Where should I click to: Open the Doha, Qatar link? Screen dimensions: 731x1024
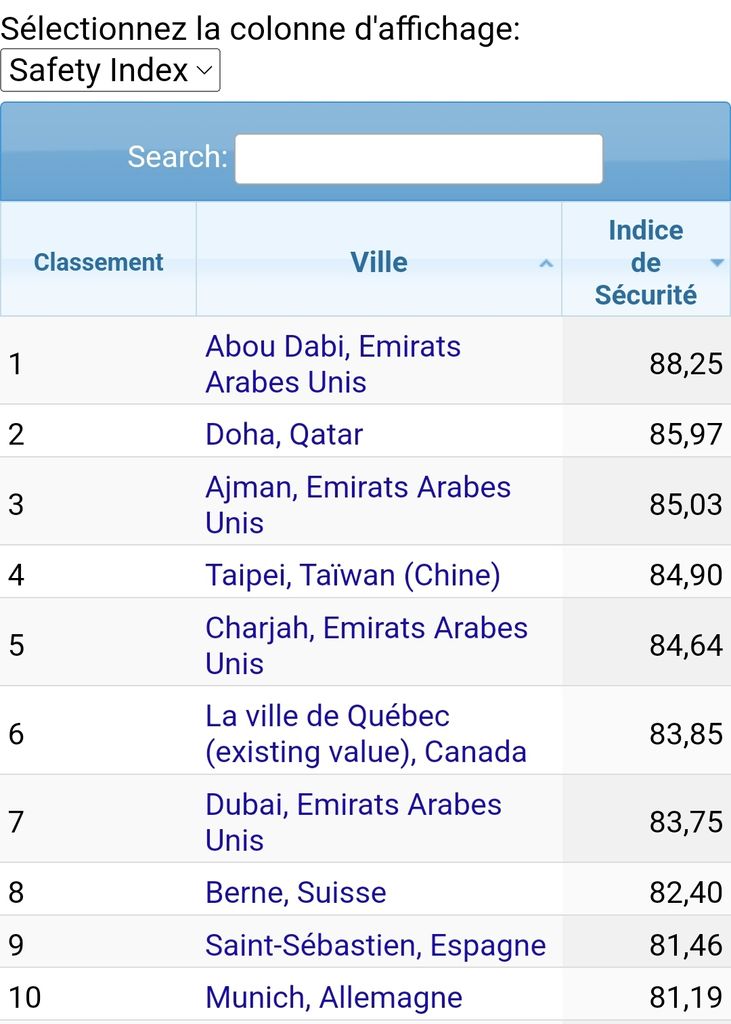click(x=284, y=434)
